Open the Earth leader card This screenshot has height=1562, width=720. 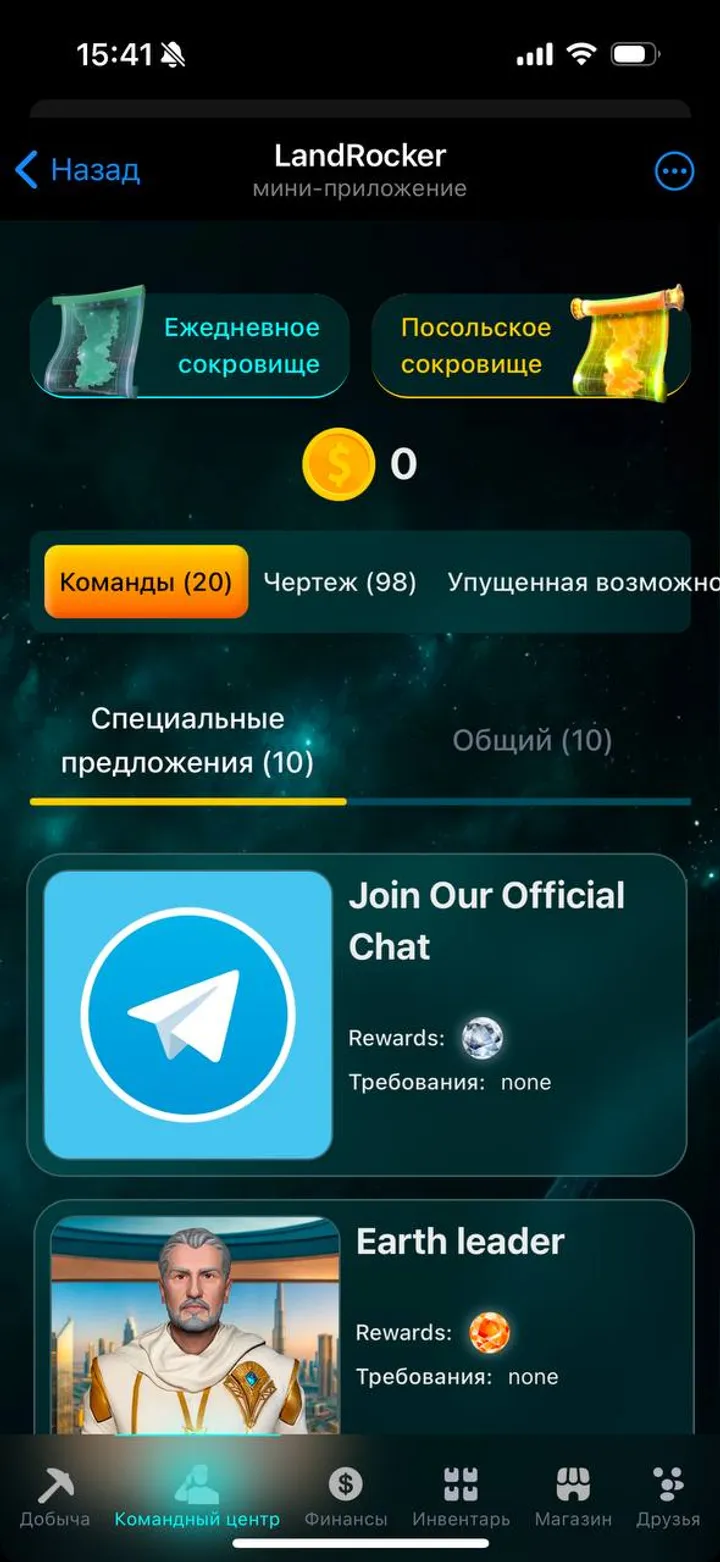point(364,1318)
